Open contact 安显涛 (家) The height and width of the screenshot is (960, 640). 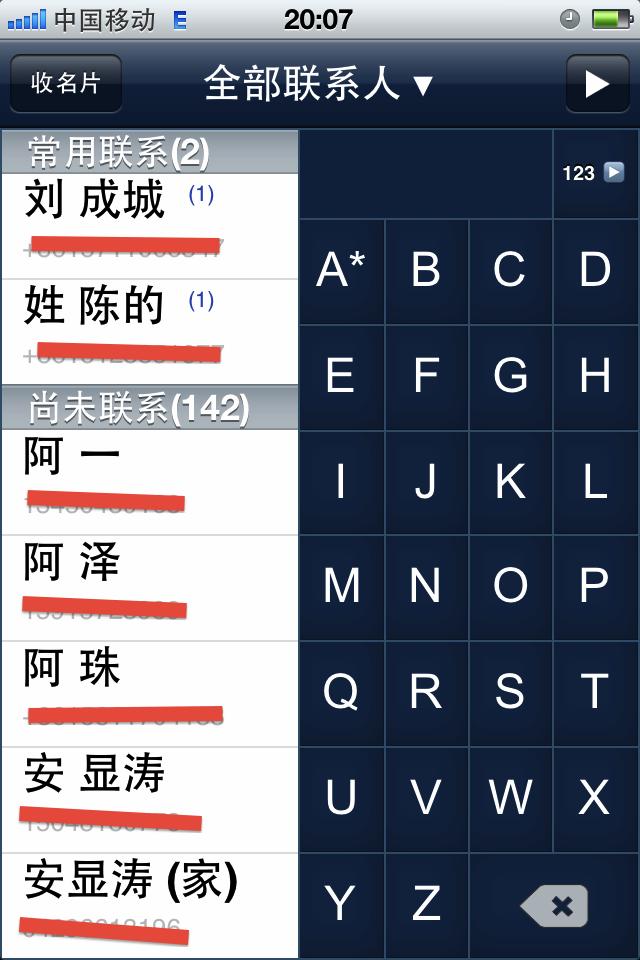[x=150, y=906]
